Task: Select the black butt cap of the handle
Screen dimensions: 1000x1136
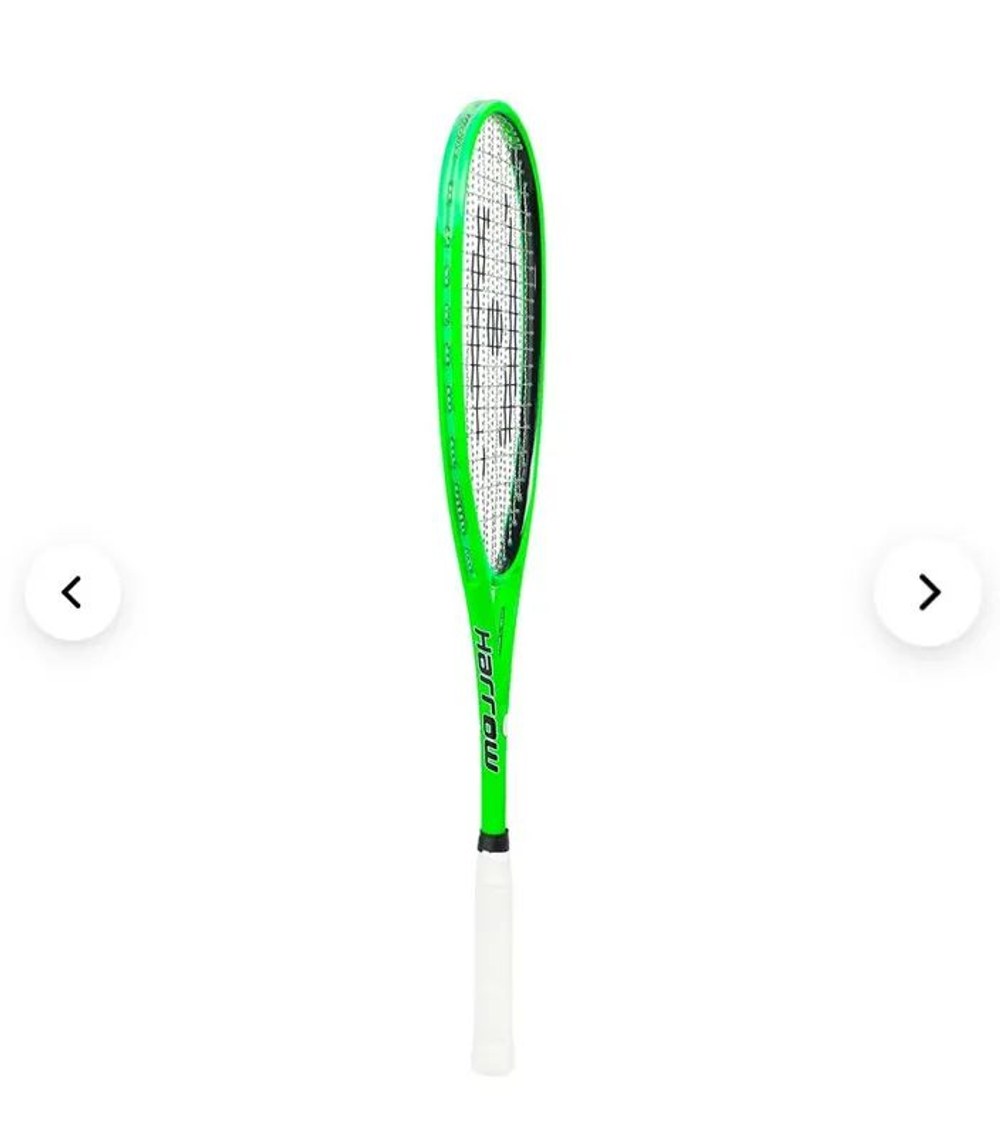Action: (x=492, y=843)
